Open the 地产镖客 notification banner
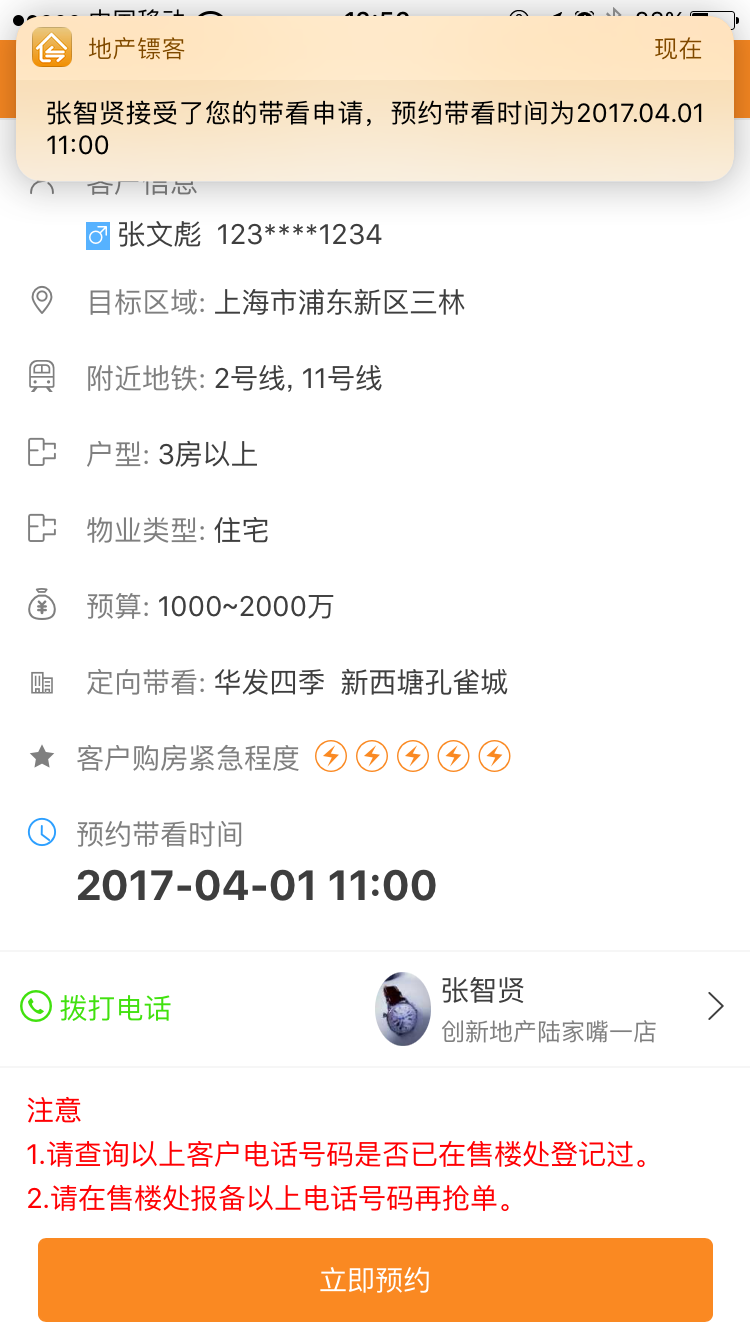The image size is (750, 1334). coord(375,98)
